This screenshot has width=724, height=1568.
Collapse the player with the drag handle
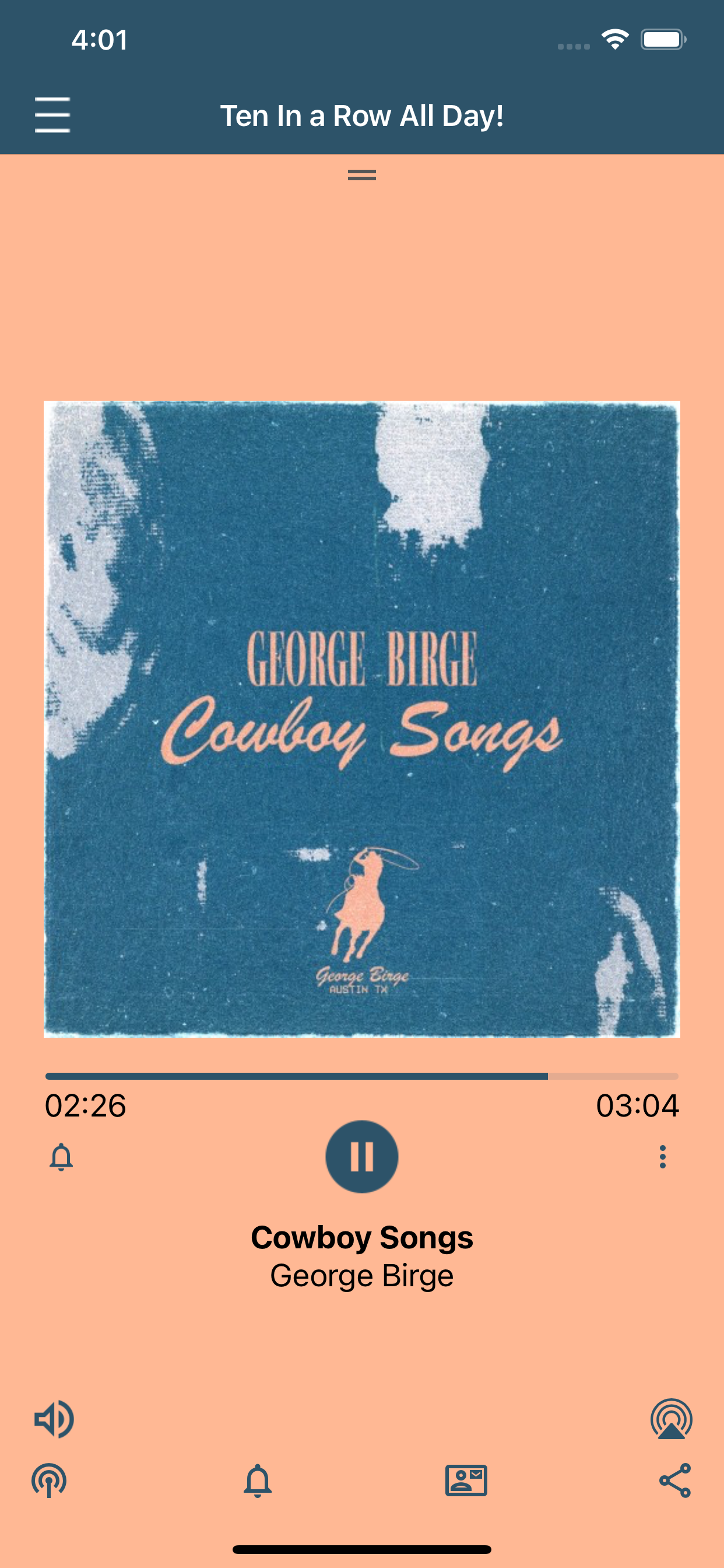[x=362, y=176]
